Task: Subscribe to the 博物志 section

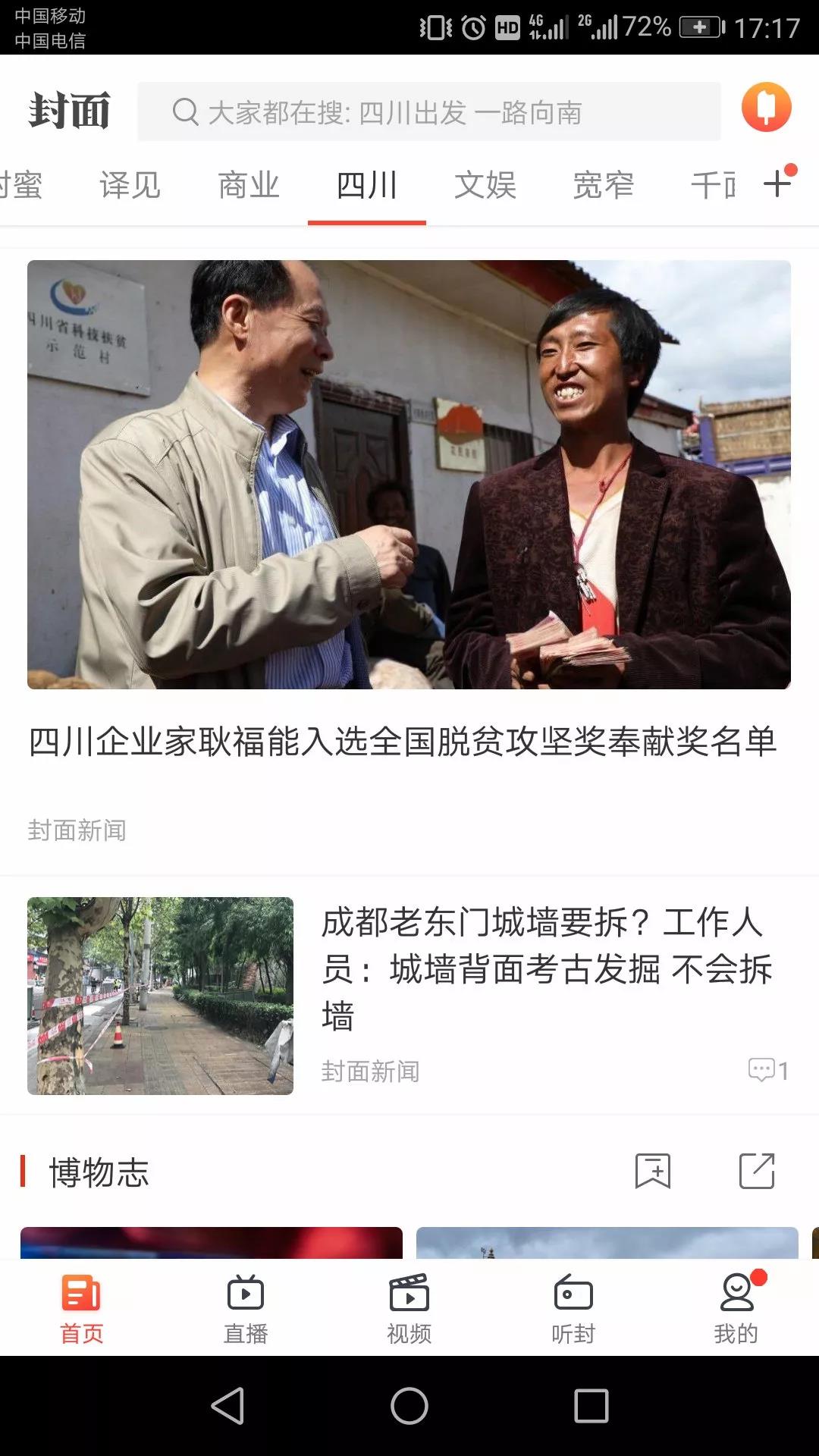Action: click(x=653, y=1172)
